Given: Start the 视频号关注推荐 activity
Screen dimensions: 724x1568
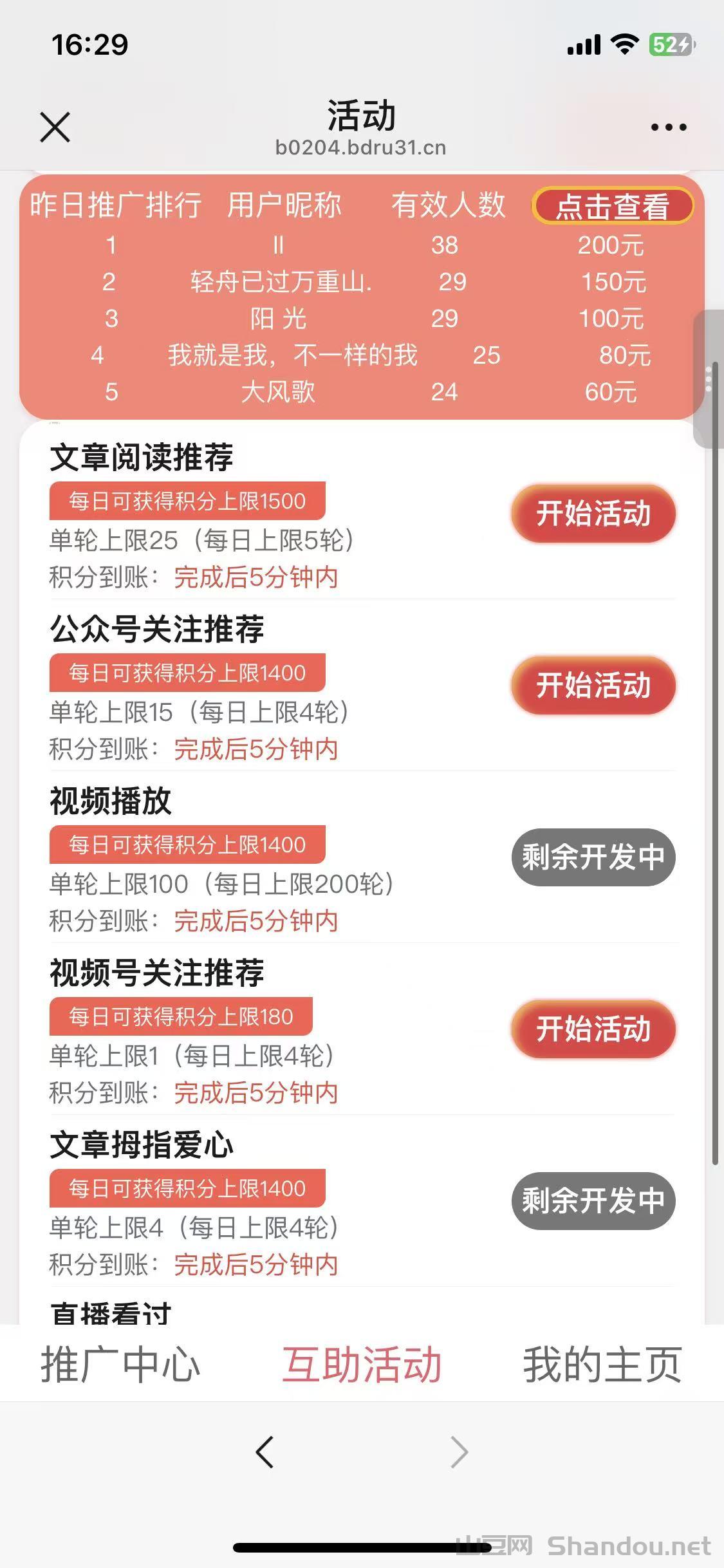Looking at the screenshot, I should [x=593, y=1031].
